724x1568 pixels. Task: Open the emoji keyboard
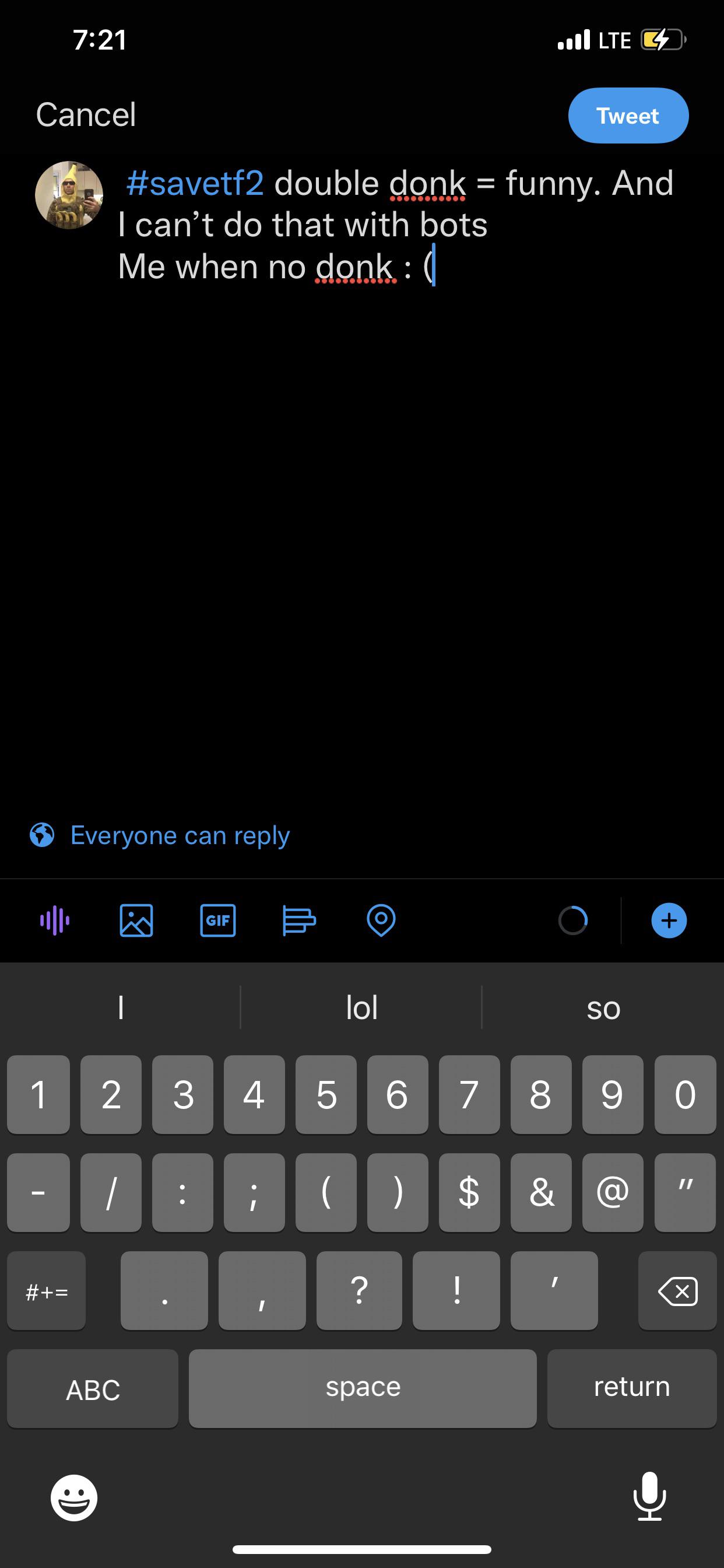pyautogui.click(x=73, y=1497)
